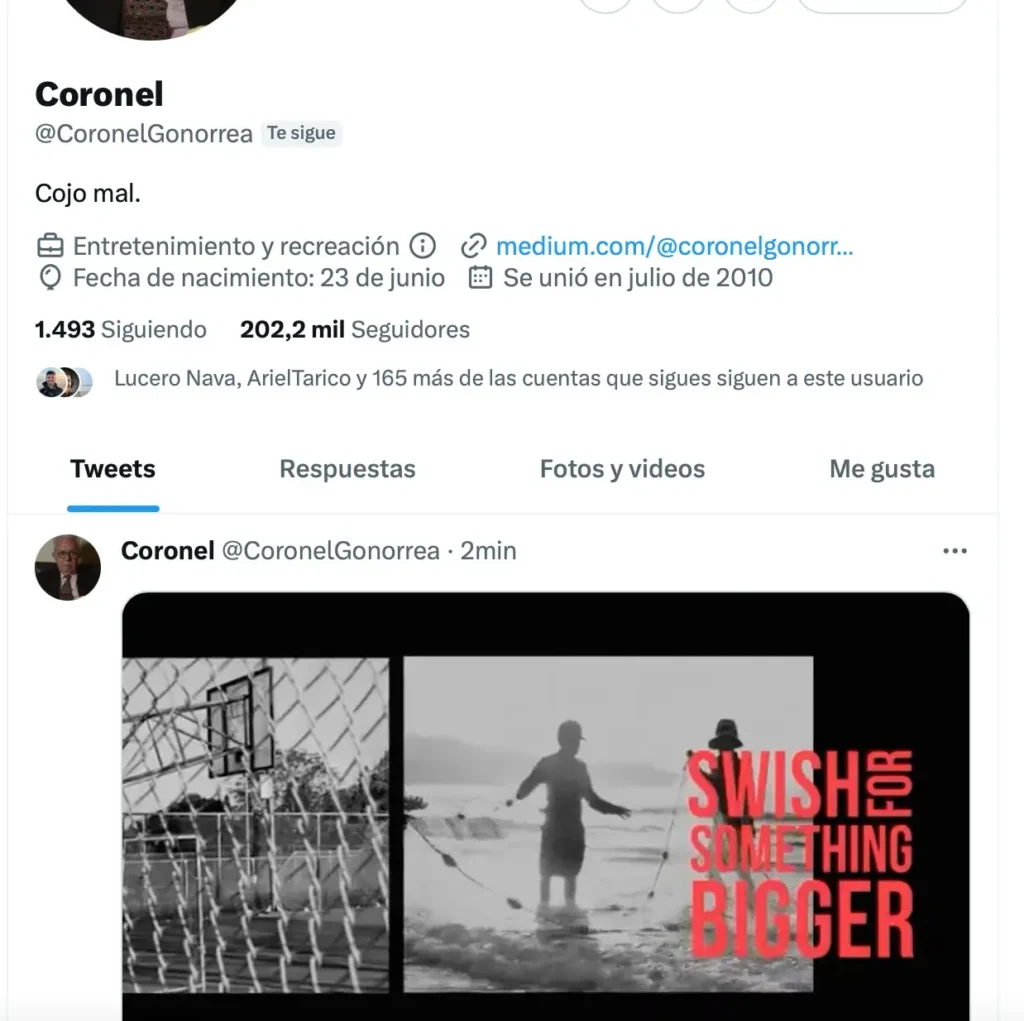View the 202,2 mil Seguidores list
1024x1021 pixels.
(354, 330)
